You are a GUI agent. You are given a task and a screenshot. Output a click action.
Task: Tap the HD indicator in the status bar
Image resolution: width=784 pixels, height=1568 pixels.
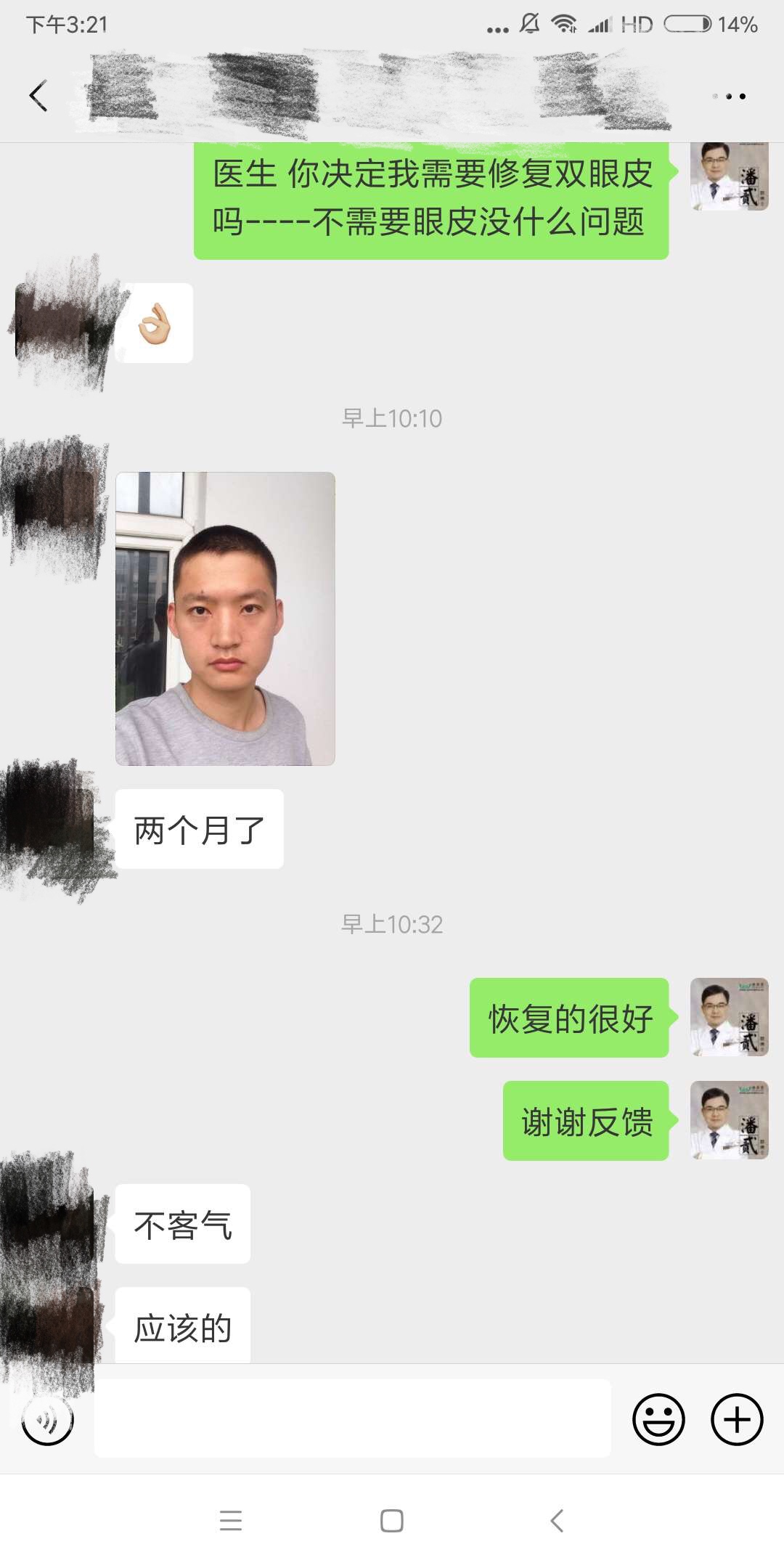637,24
